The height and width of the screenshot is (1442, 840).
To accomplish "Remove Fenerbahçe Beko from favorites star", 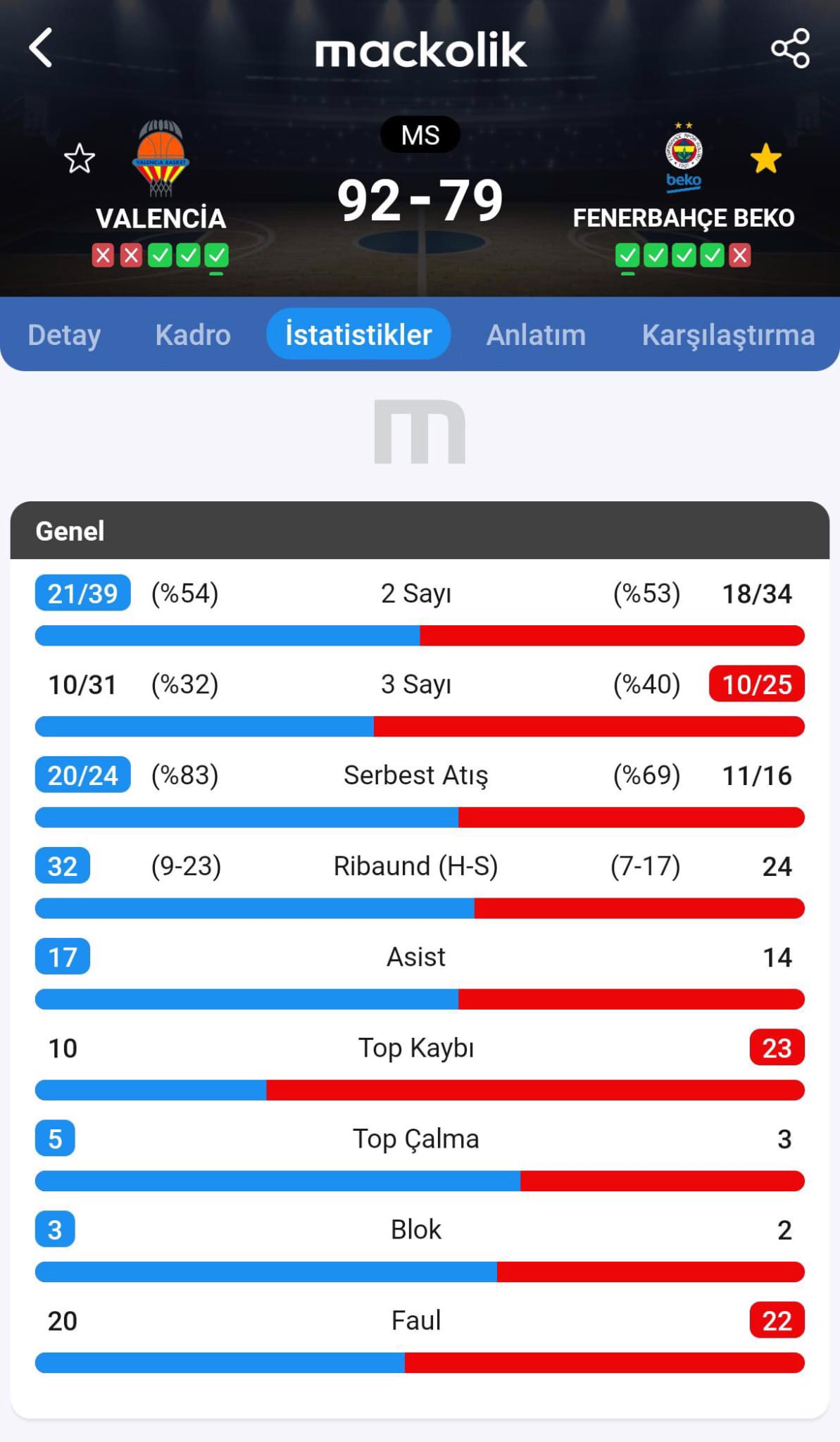I will [x=766, y=158].
